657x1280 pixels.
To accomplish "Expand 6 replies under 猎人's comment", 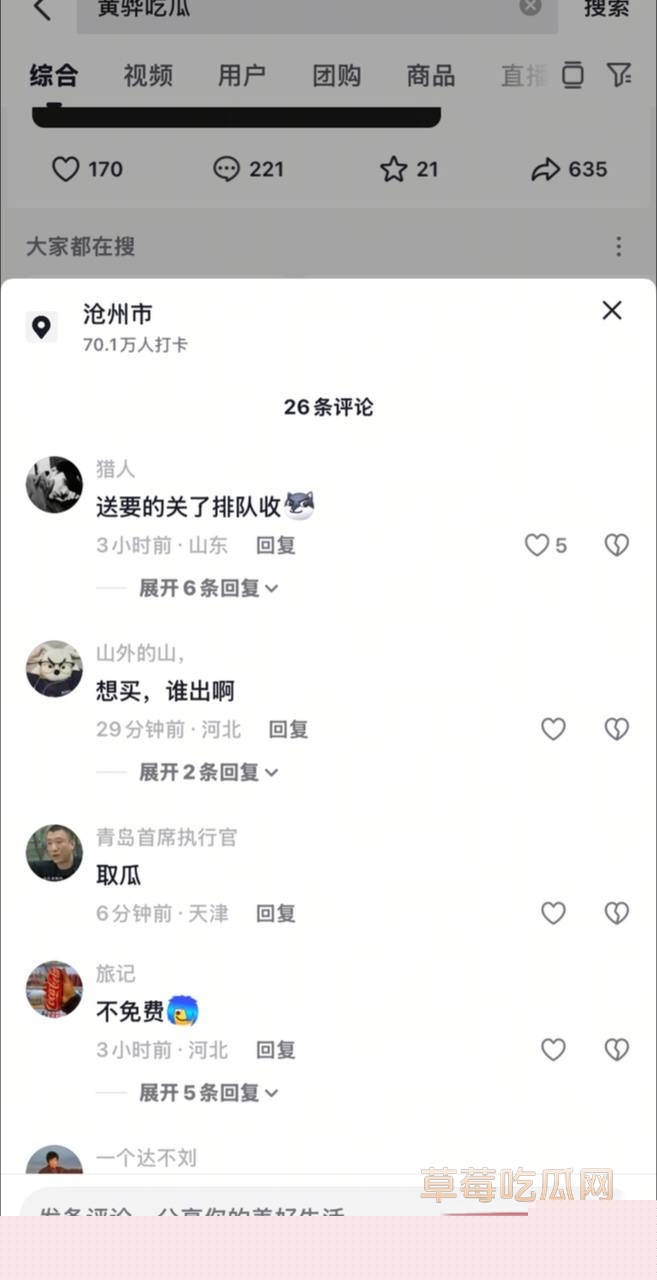I will tap(208, 589).
